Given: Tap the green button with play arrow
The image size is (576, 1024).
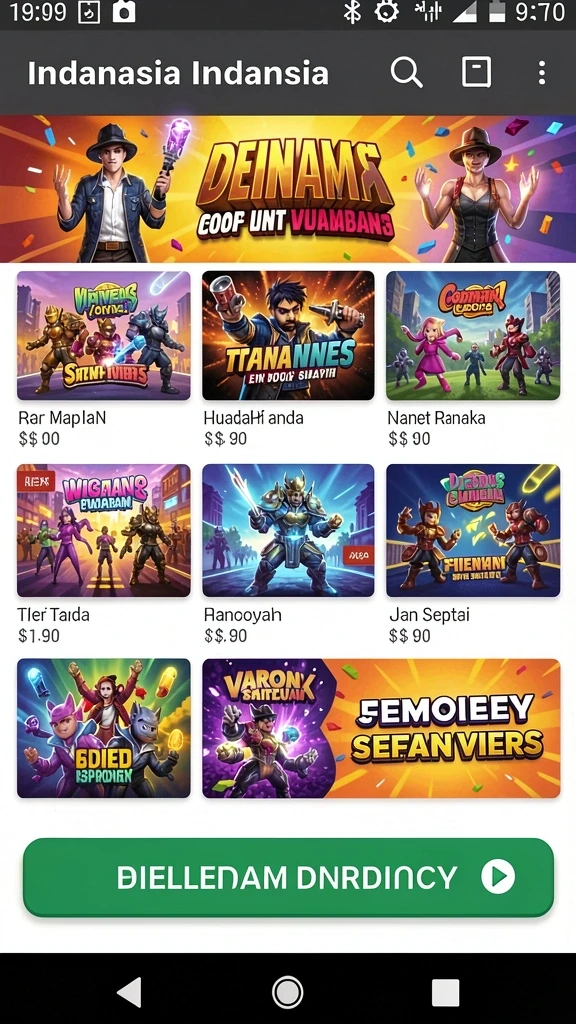Looking at the screenshot, I should 288,877.
